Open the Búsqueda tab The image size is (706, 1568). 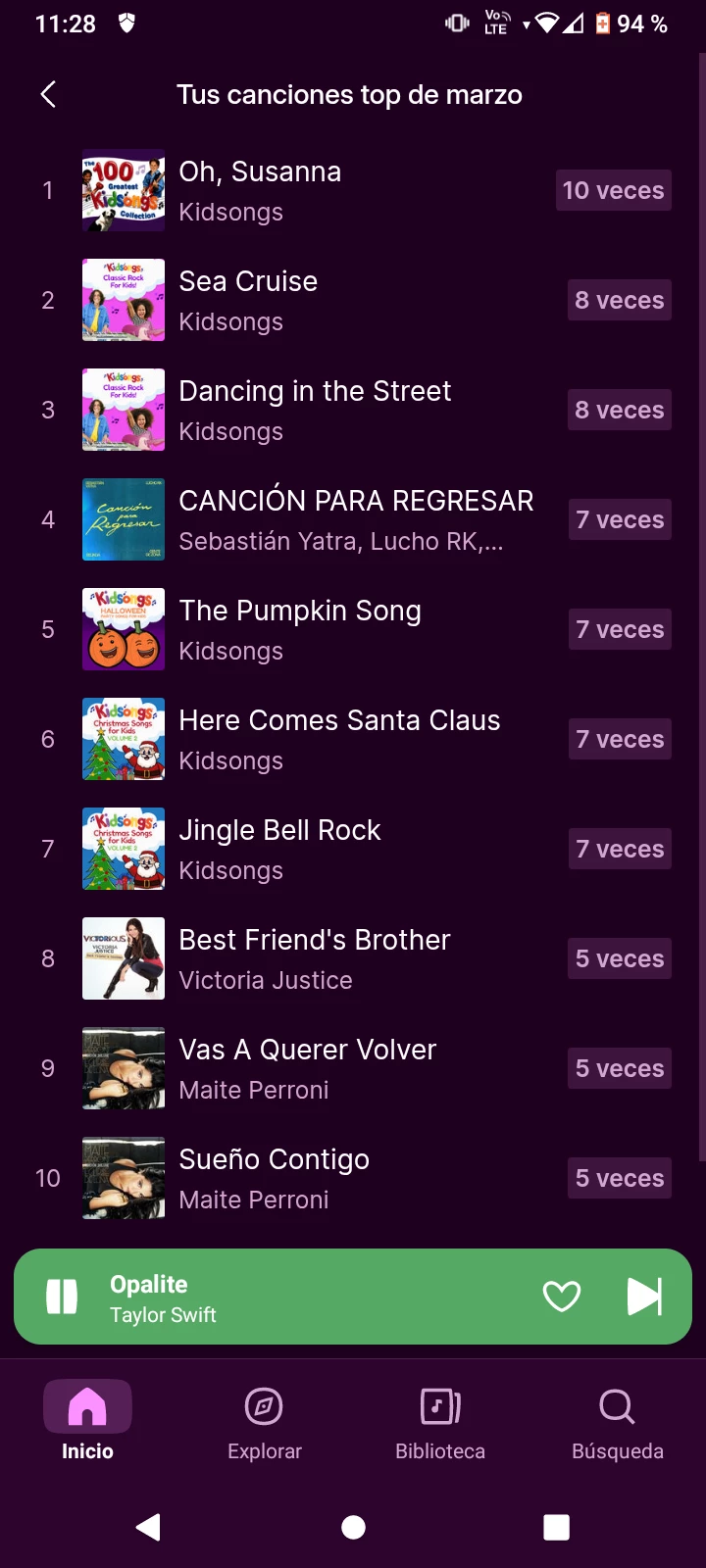point(617,1421)
